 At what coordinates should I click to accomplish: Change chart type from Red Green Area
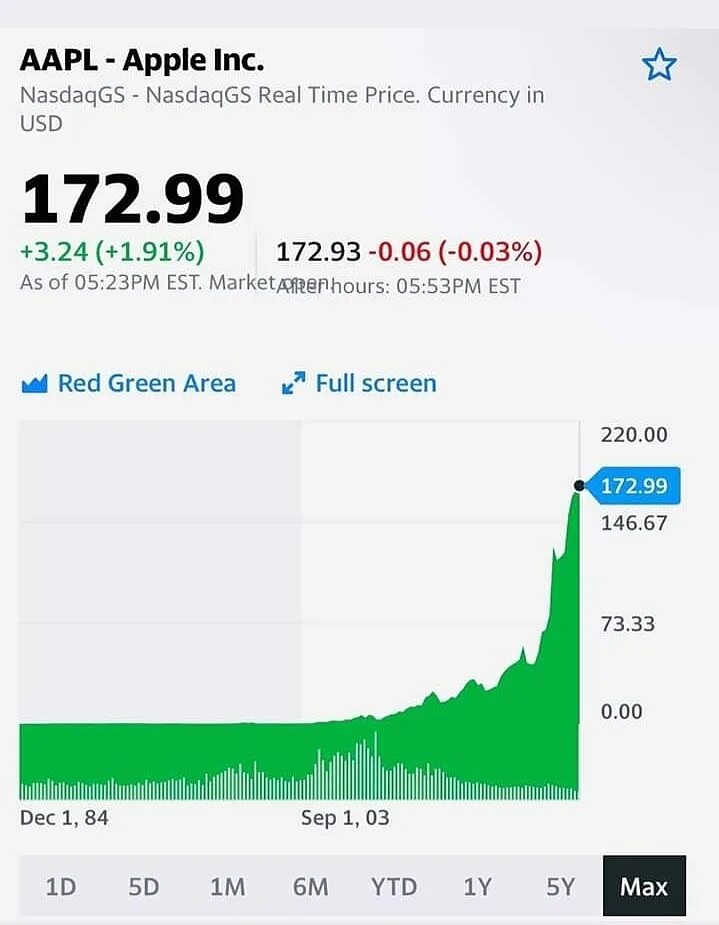click(129, 383)
